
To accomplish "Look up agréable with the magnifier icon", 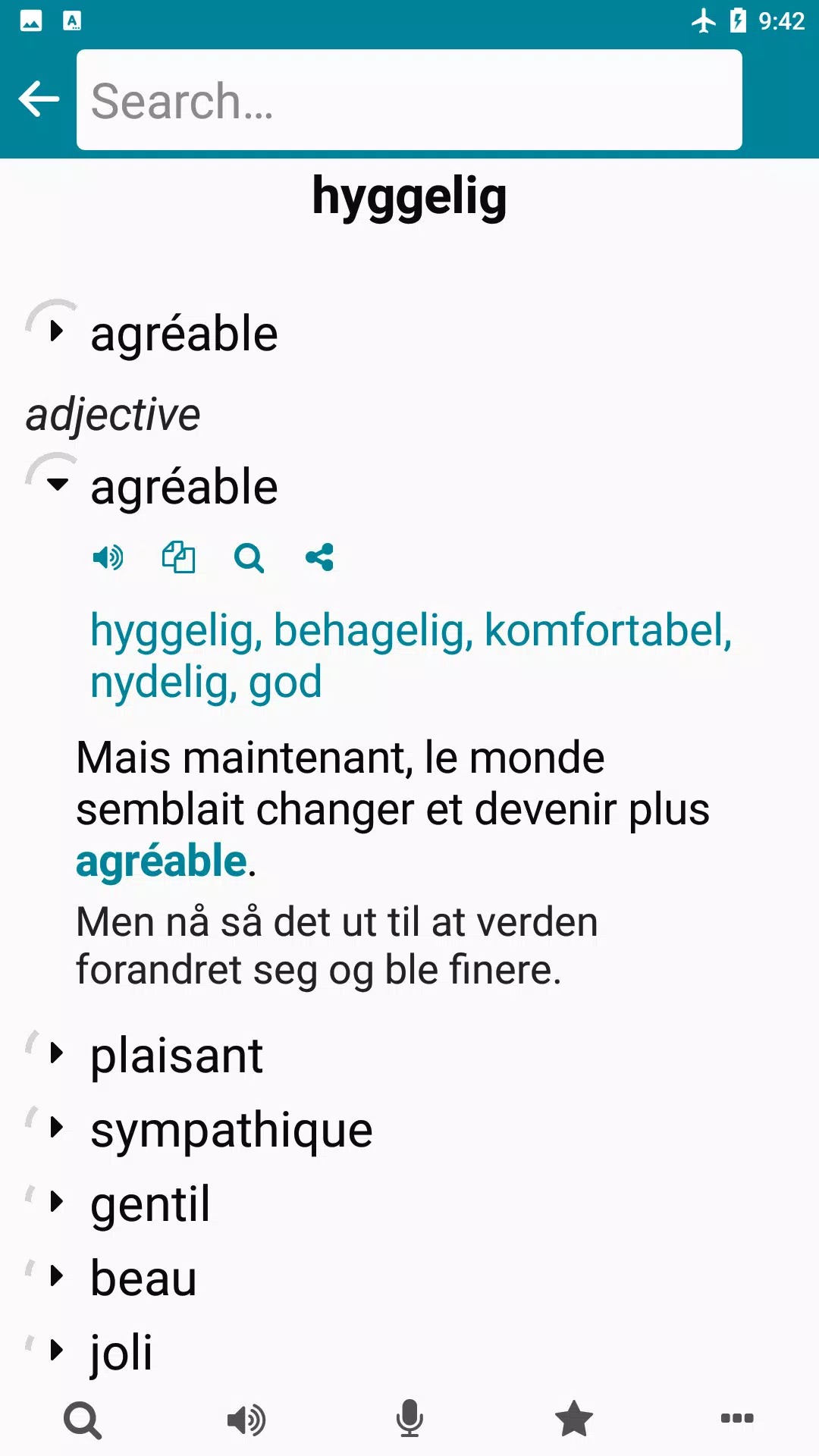I will point(249,558).
